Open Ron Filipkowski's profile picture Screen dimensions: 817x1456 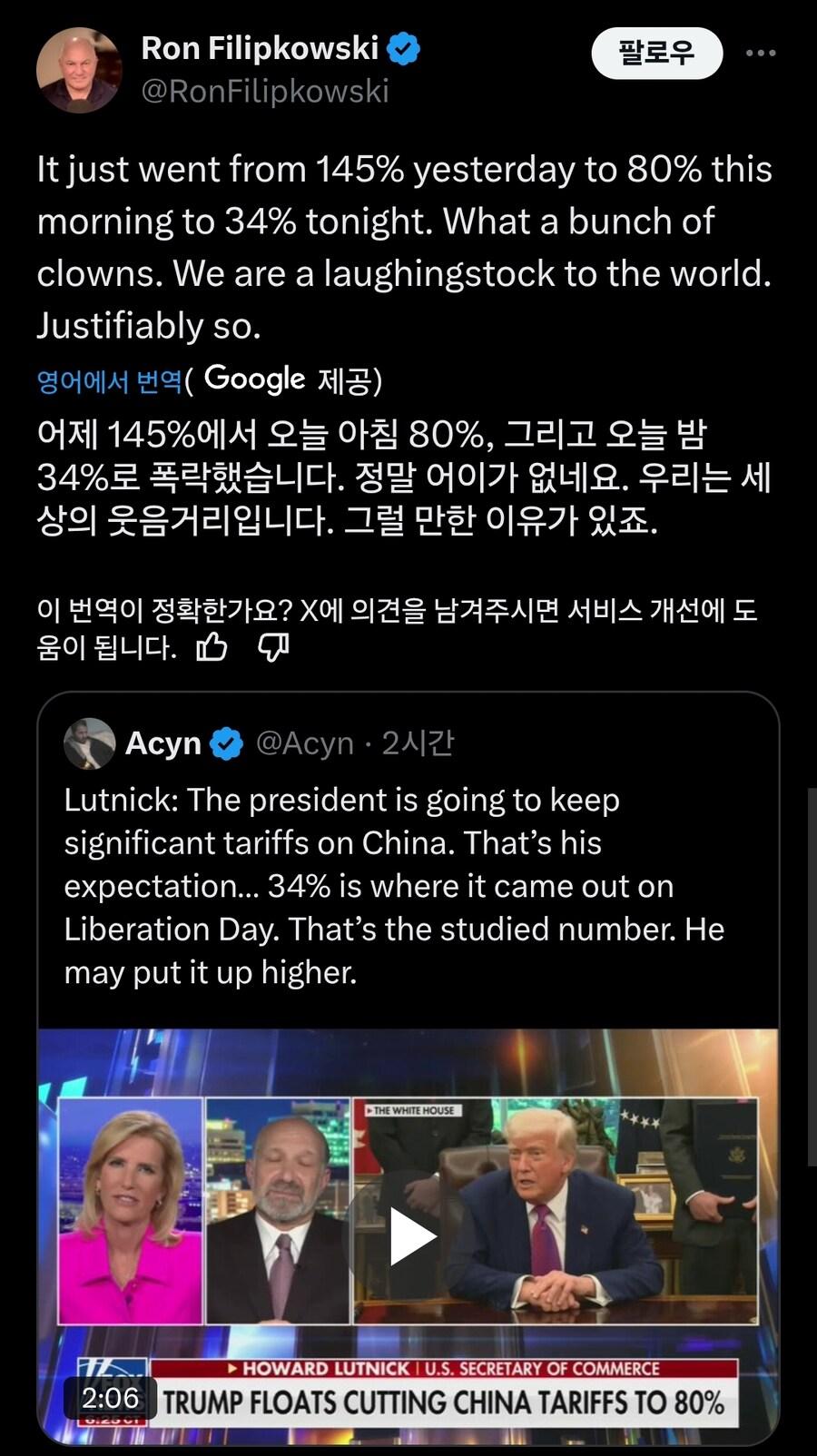pyautogui.click(x=78, y=70)
